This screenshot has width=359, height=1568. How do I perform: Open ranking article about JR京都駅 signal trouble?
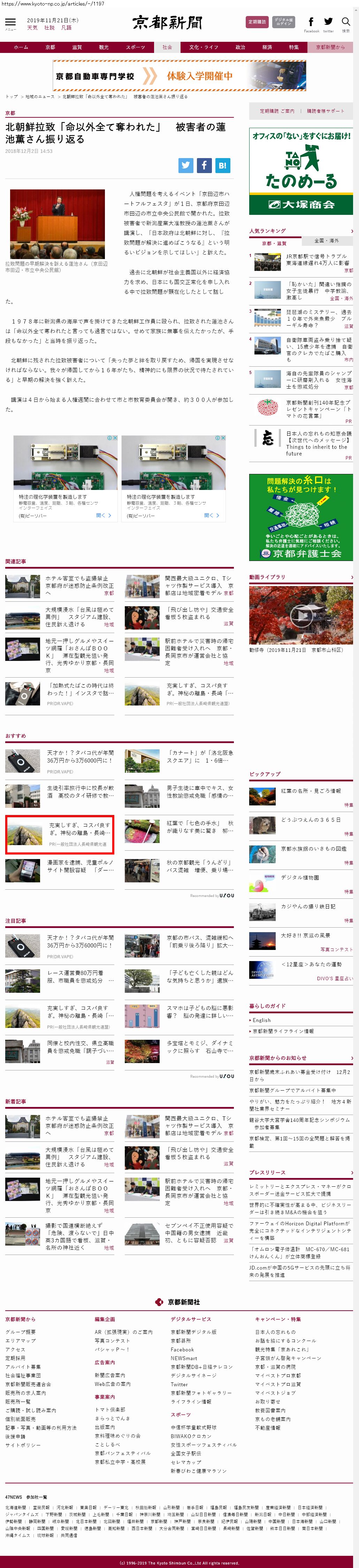[317, 260]
